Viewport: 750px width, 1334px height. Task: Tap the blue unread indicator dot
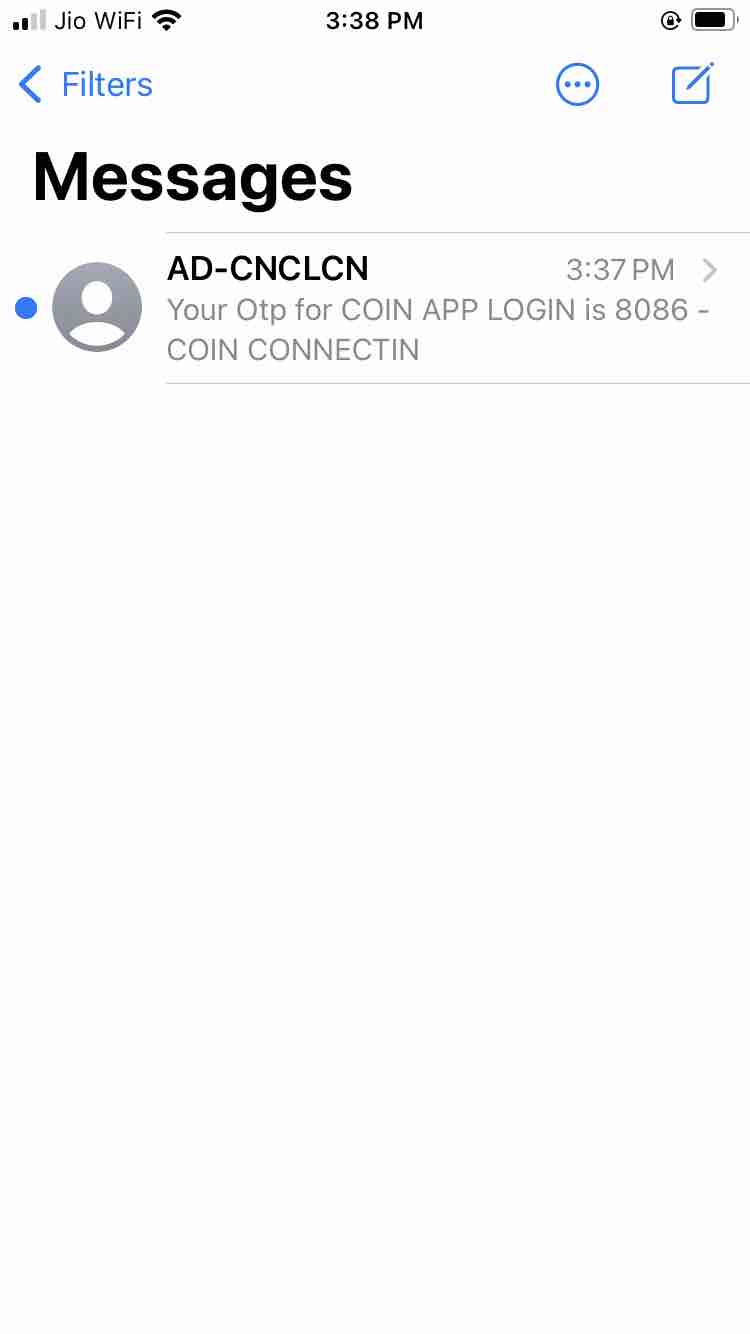click(x=25, y=308)
